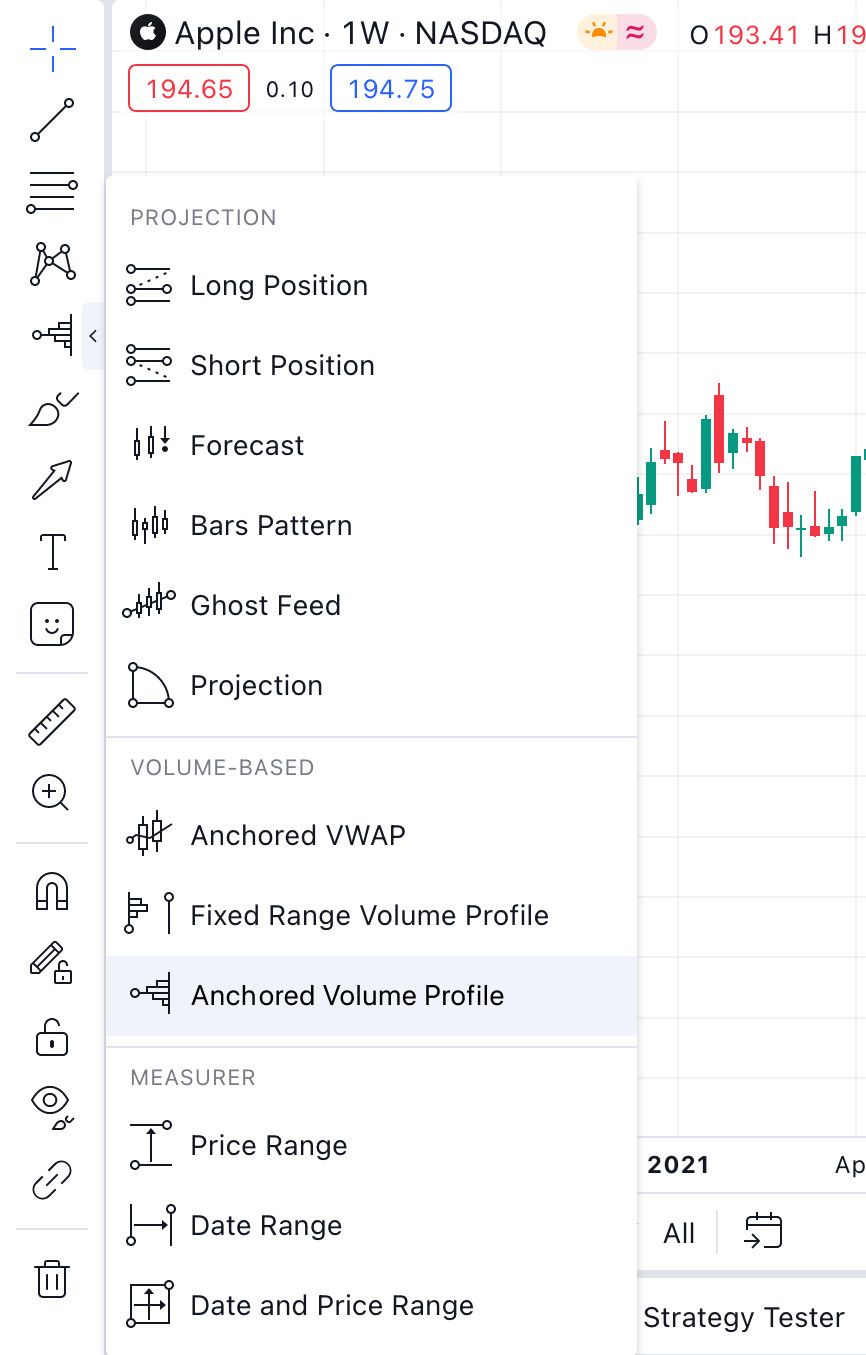Pick Date and Price Range tool

coord(332,1306)
